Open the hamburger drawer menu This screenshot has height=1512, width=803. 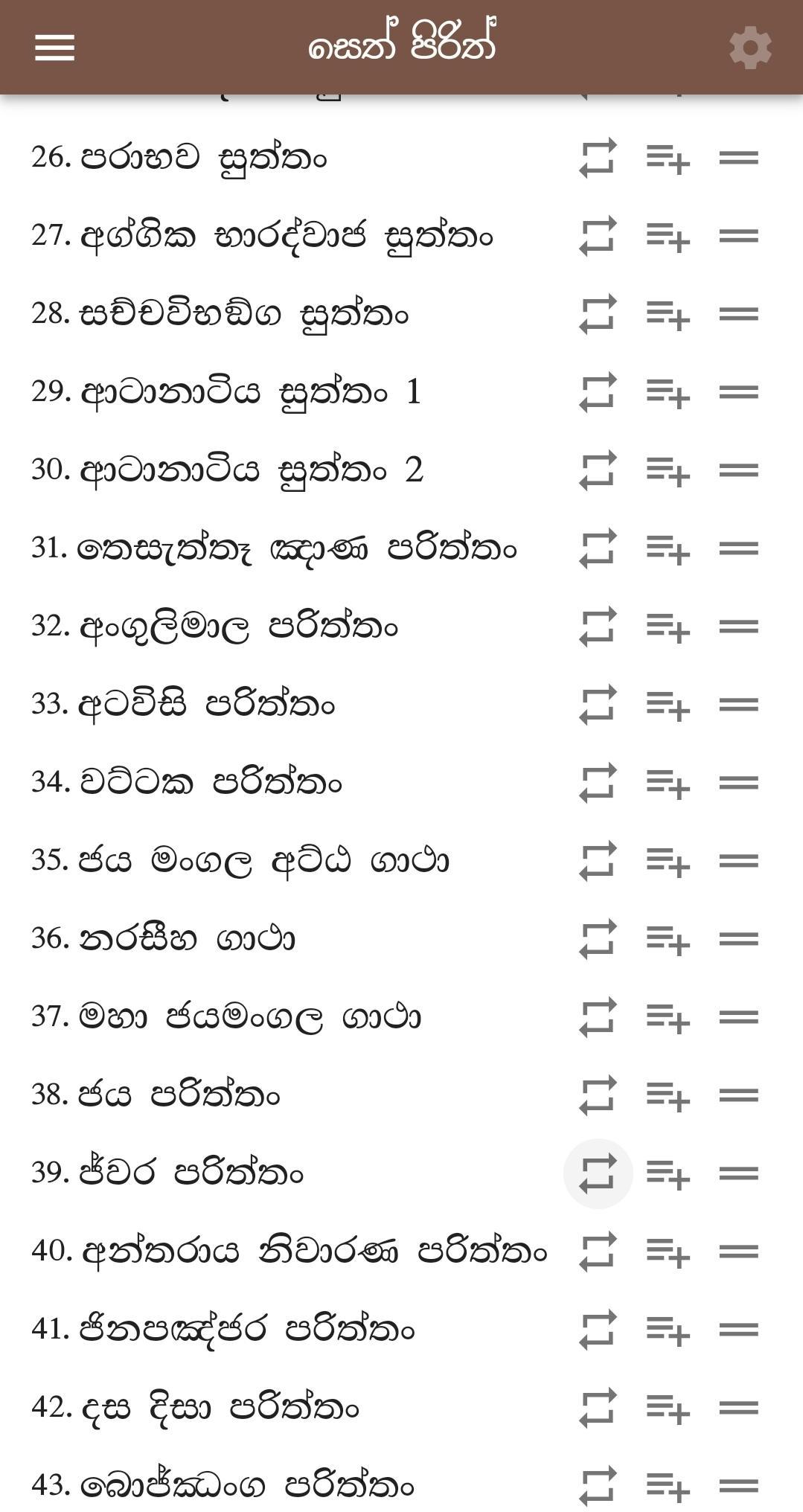[54, 48]
